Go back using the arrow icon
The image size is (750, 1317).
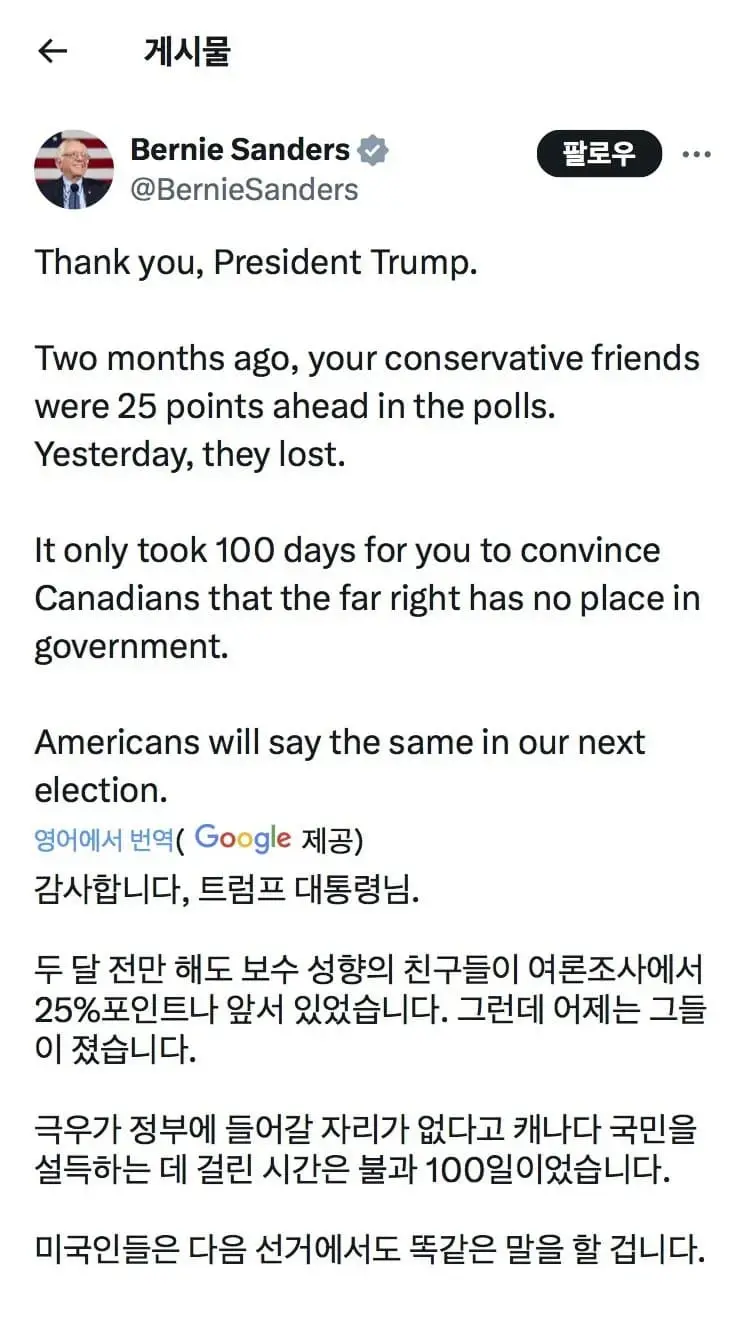(52, 51)
